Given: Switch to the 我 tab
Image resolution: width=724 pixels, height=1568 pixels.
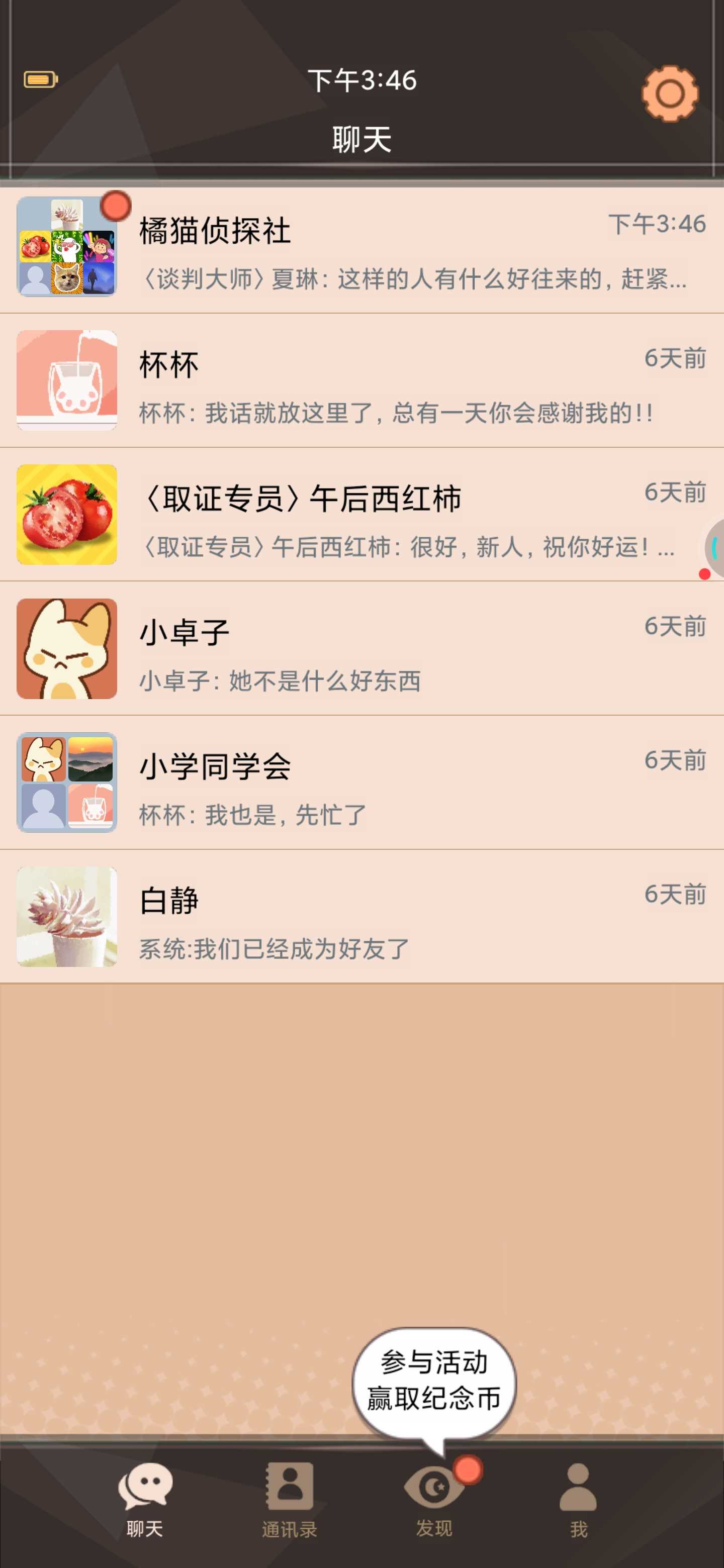Looking at the screenshot, I should [579, 1500].
